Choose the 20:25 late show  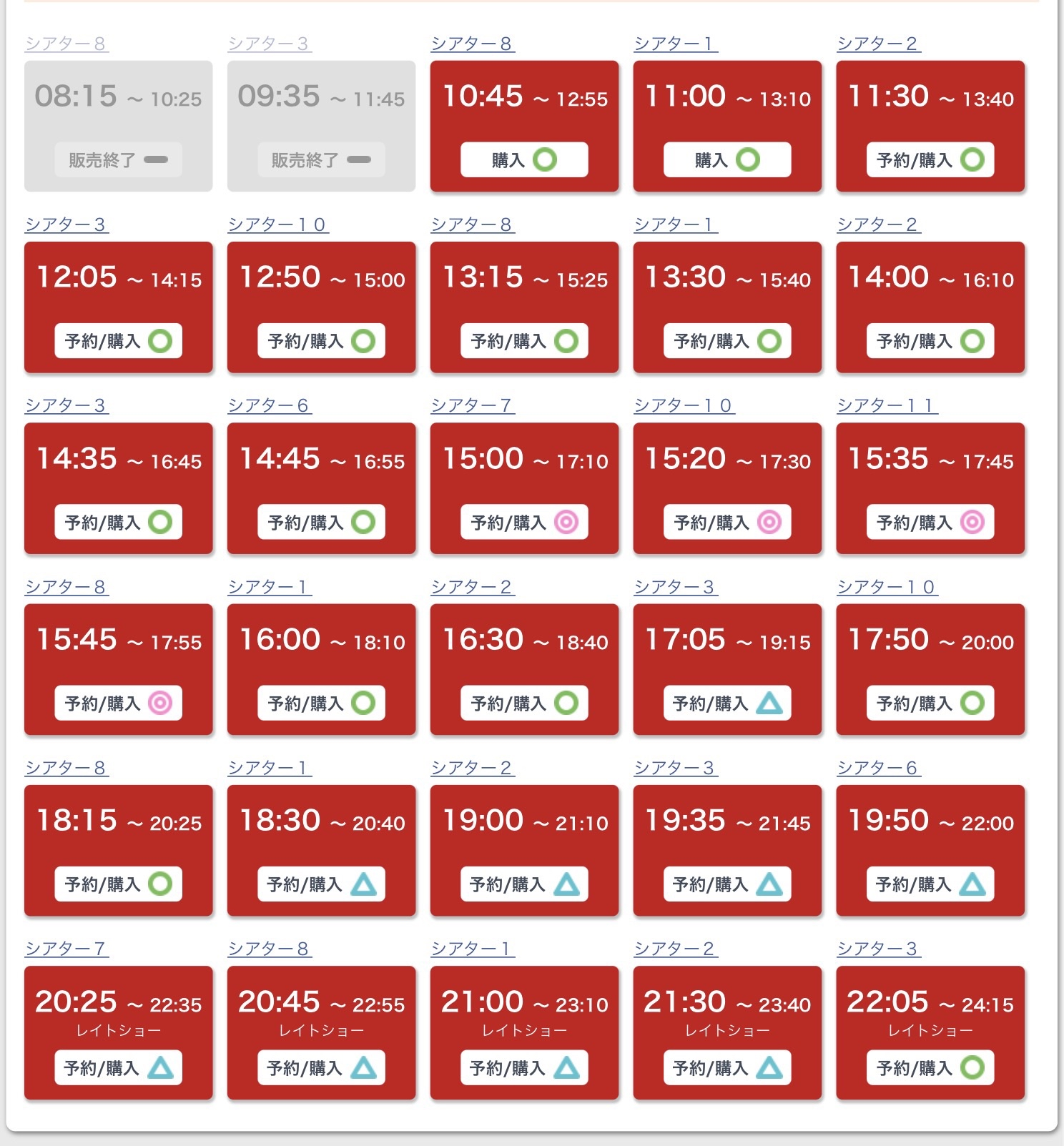(118, 1067)
